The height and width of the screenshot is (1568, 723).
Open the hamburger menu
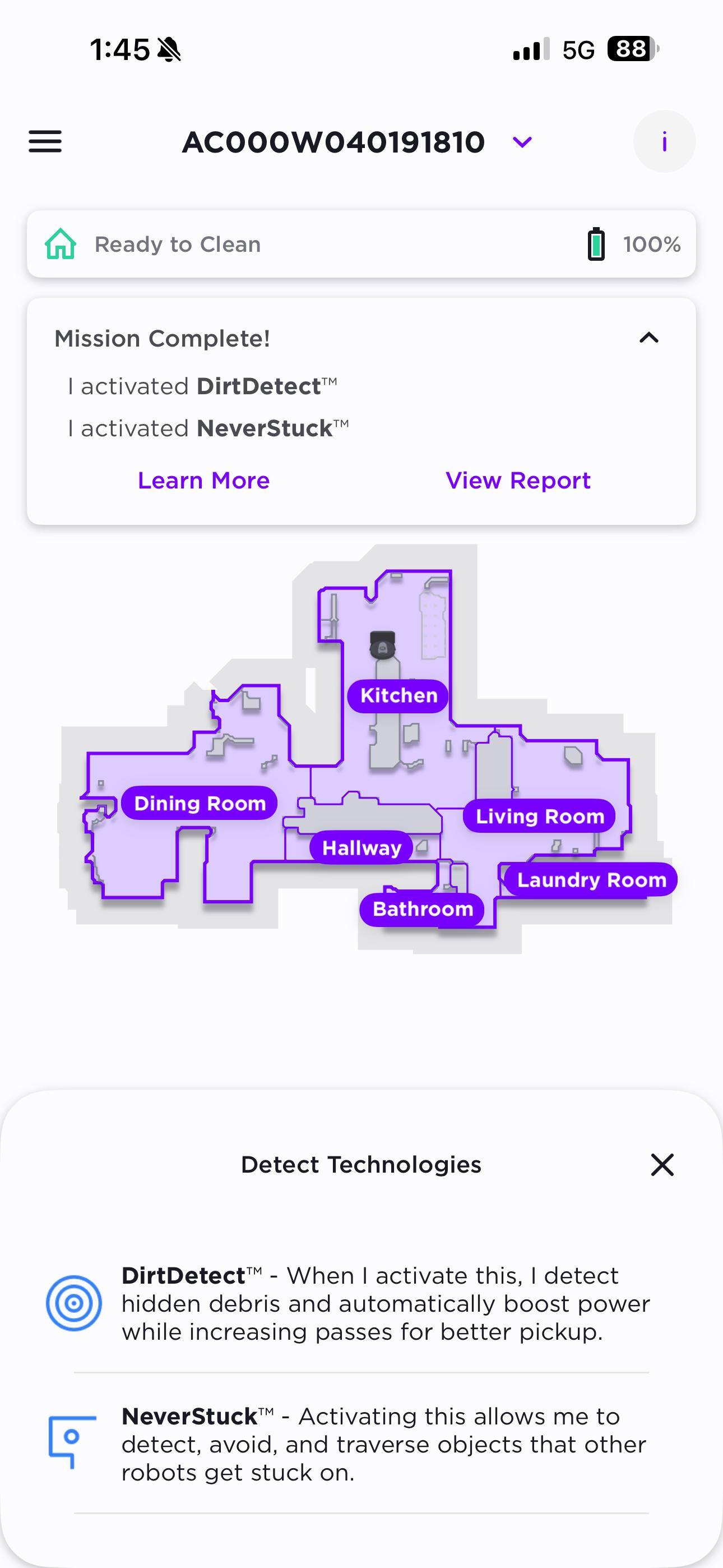[x=45, y=142]
